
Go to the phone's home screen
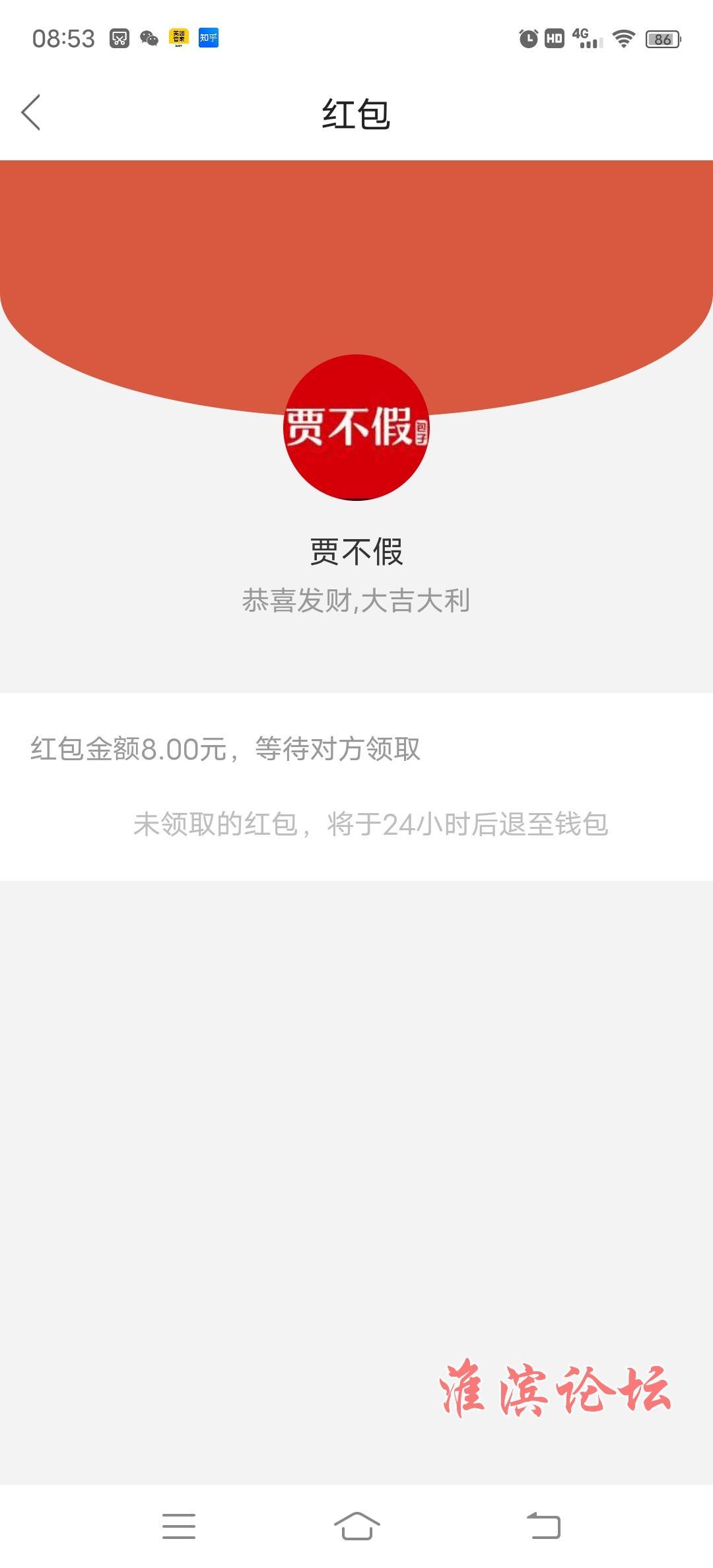(x=356, y=1526)
